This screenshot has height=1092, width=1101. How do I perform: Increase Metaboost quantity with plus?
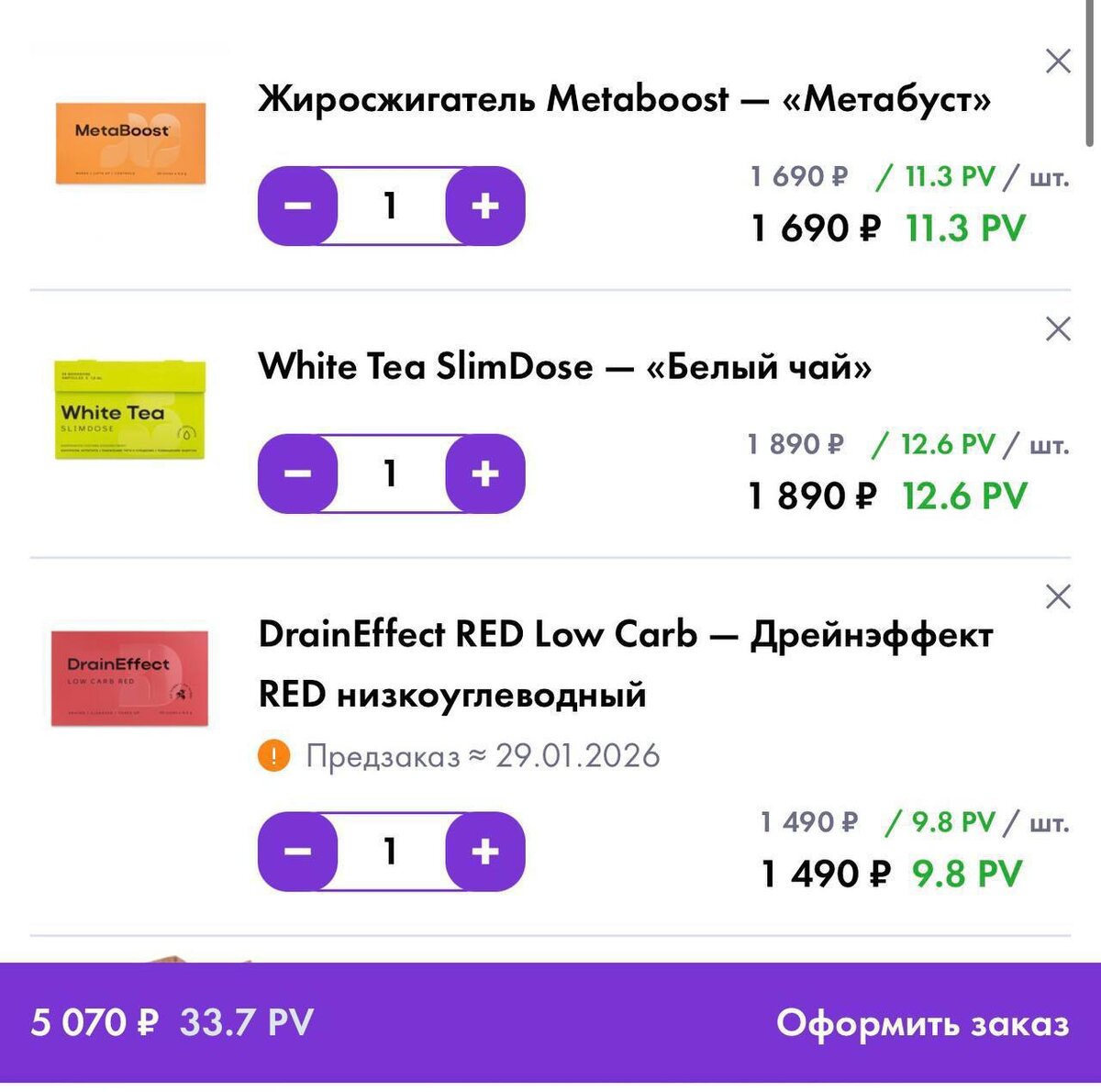(x=484, y=206)
